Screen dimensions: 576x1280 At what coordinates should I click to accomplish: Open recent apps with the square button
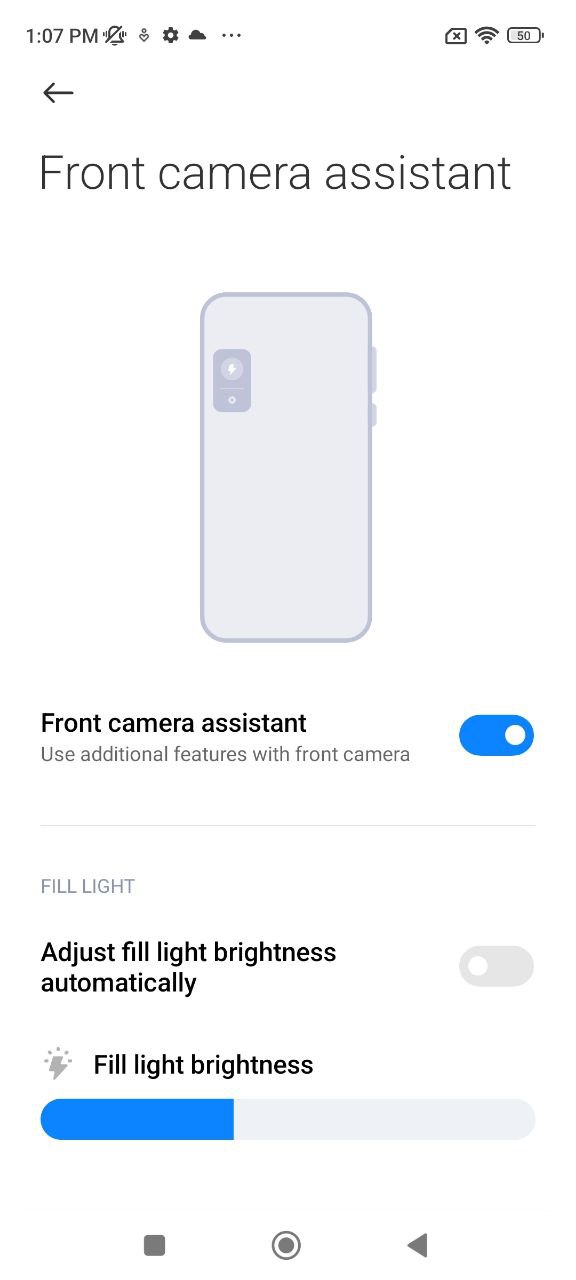[154, 1245]
